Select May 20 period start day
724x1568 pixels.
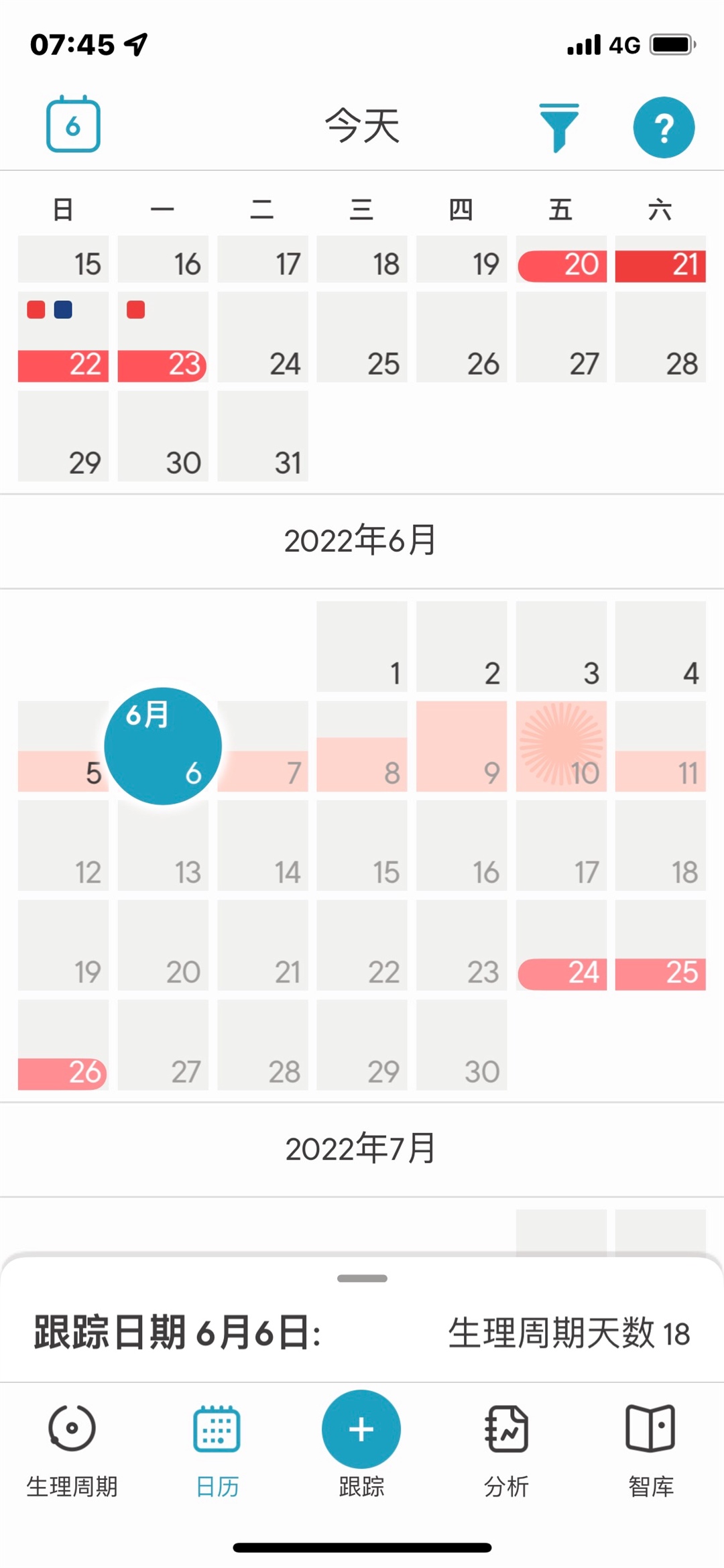[561, 260]
